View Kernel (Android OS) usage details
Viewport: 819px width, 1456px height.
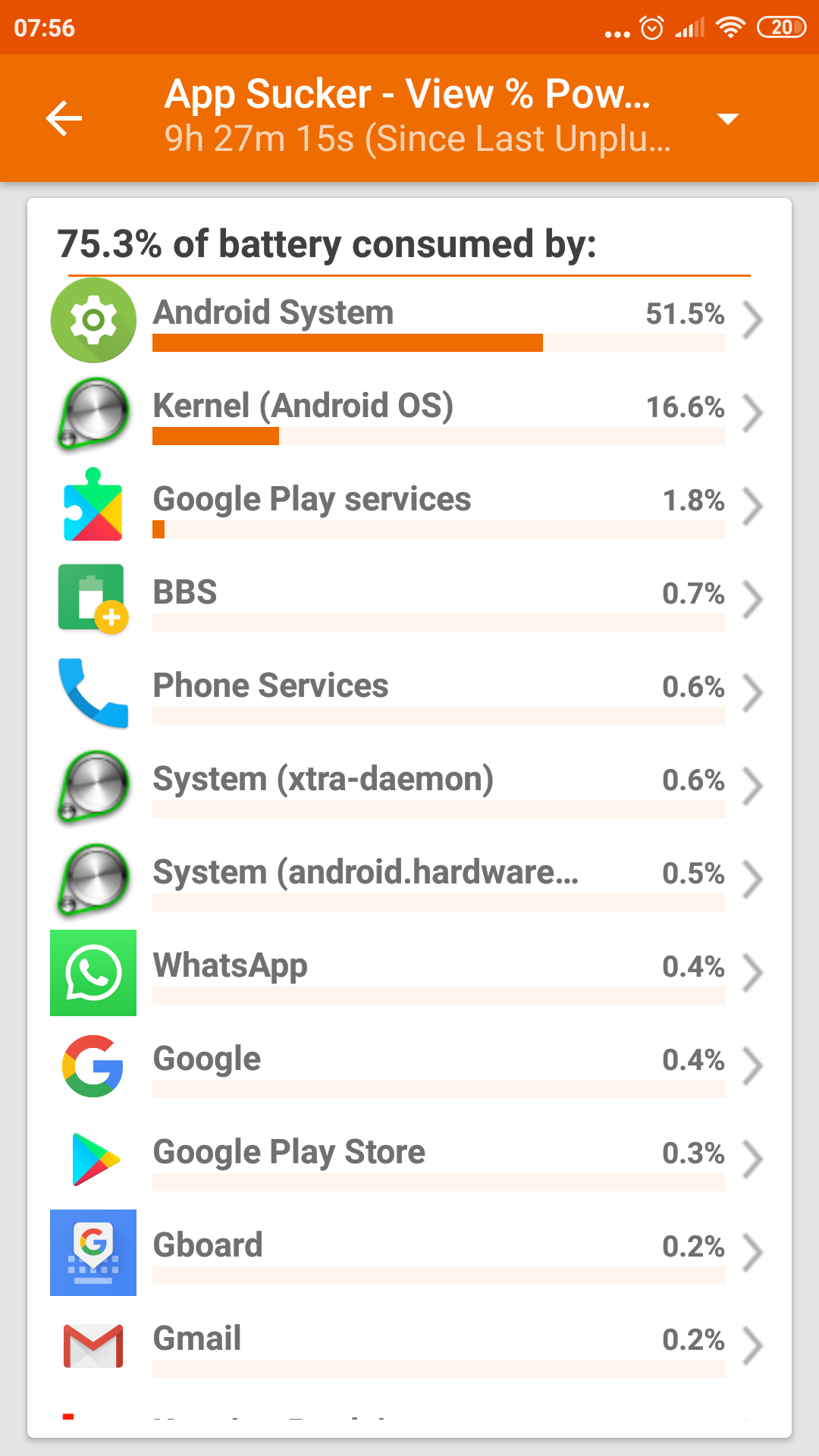[409, 414]
